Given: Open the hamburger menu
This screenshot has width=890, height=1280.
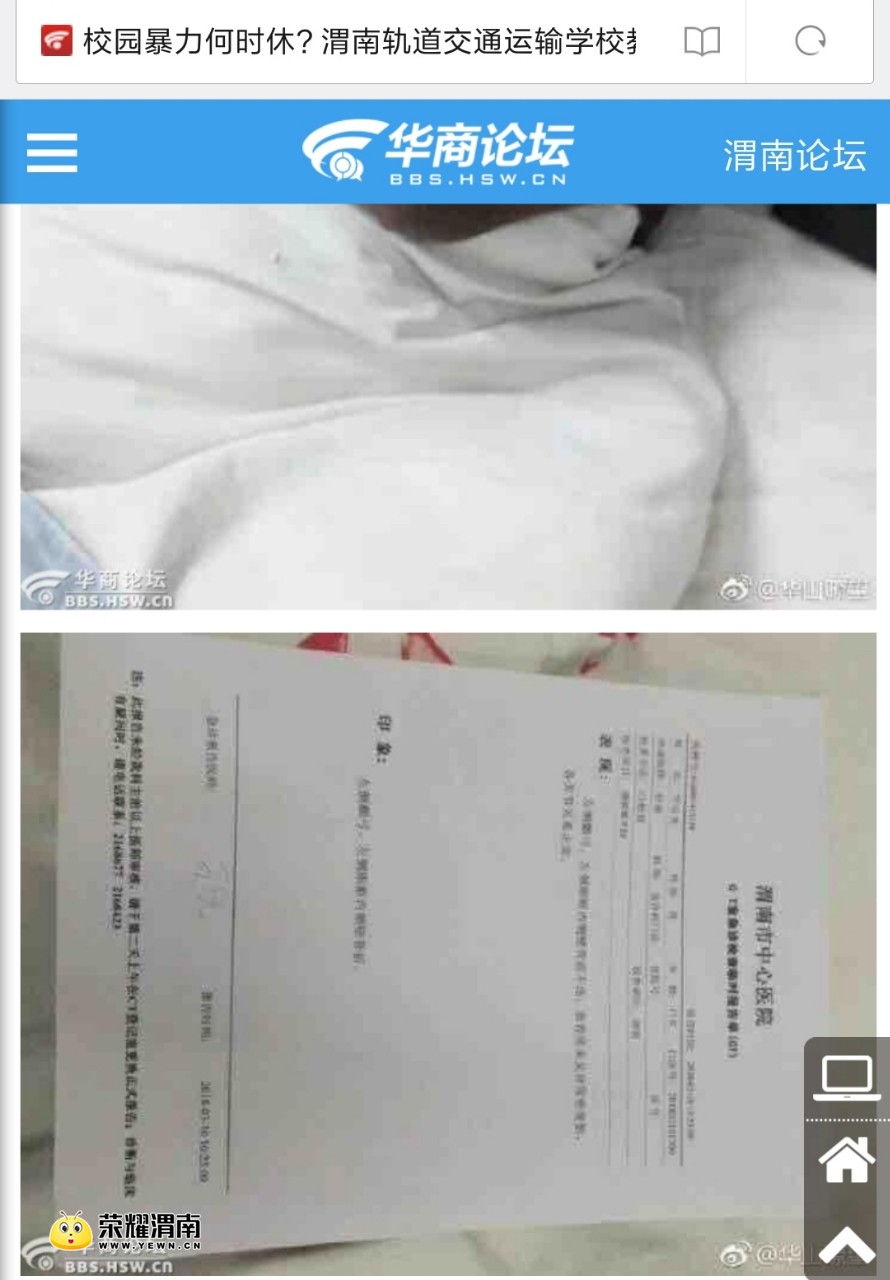Looking at the screenshot, I should coord(52,153).
